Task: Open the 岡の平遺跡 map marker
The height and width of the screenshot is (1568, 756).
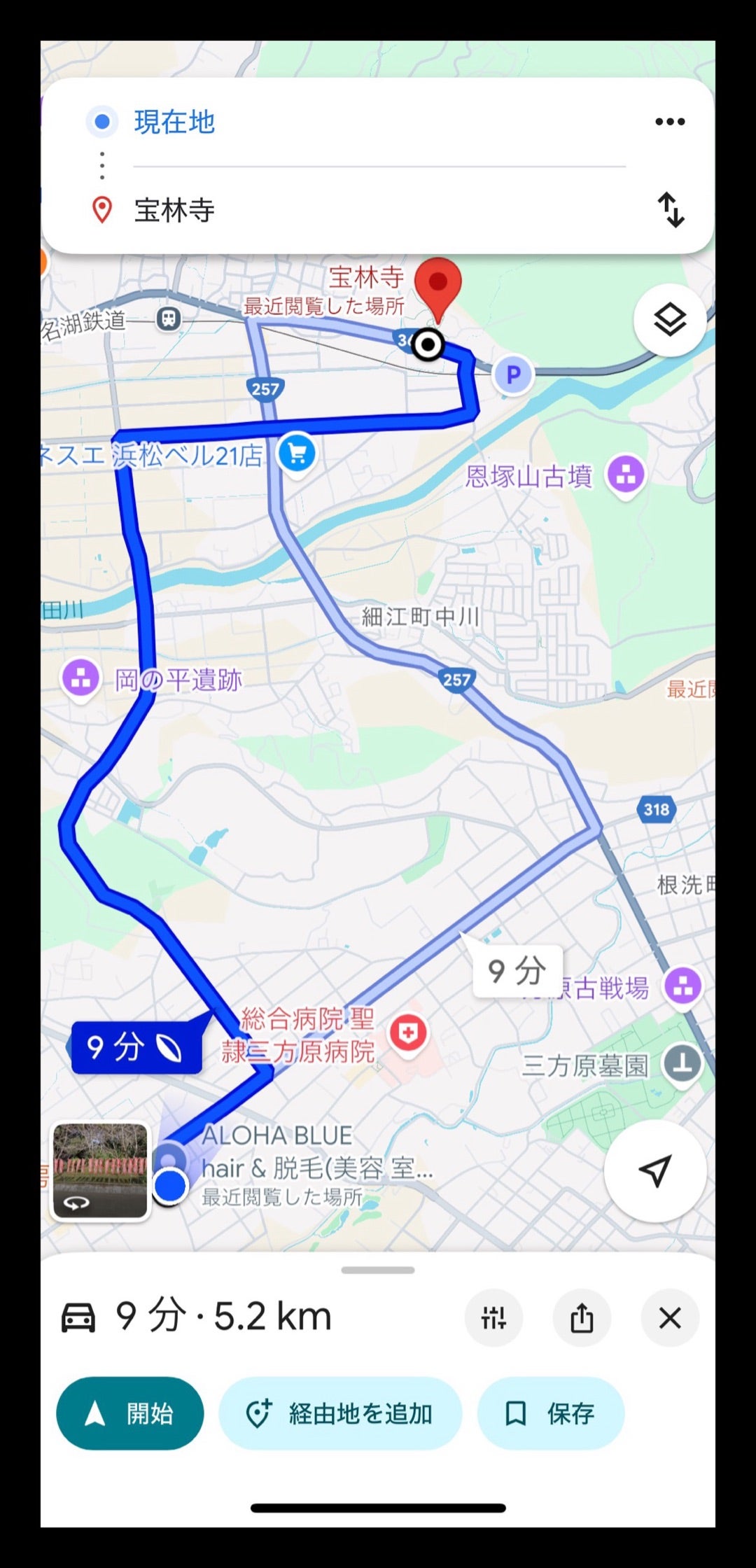Action: pyautogui.click(x=80, y=678)
